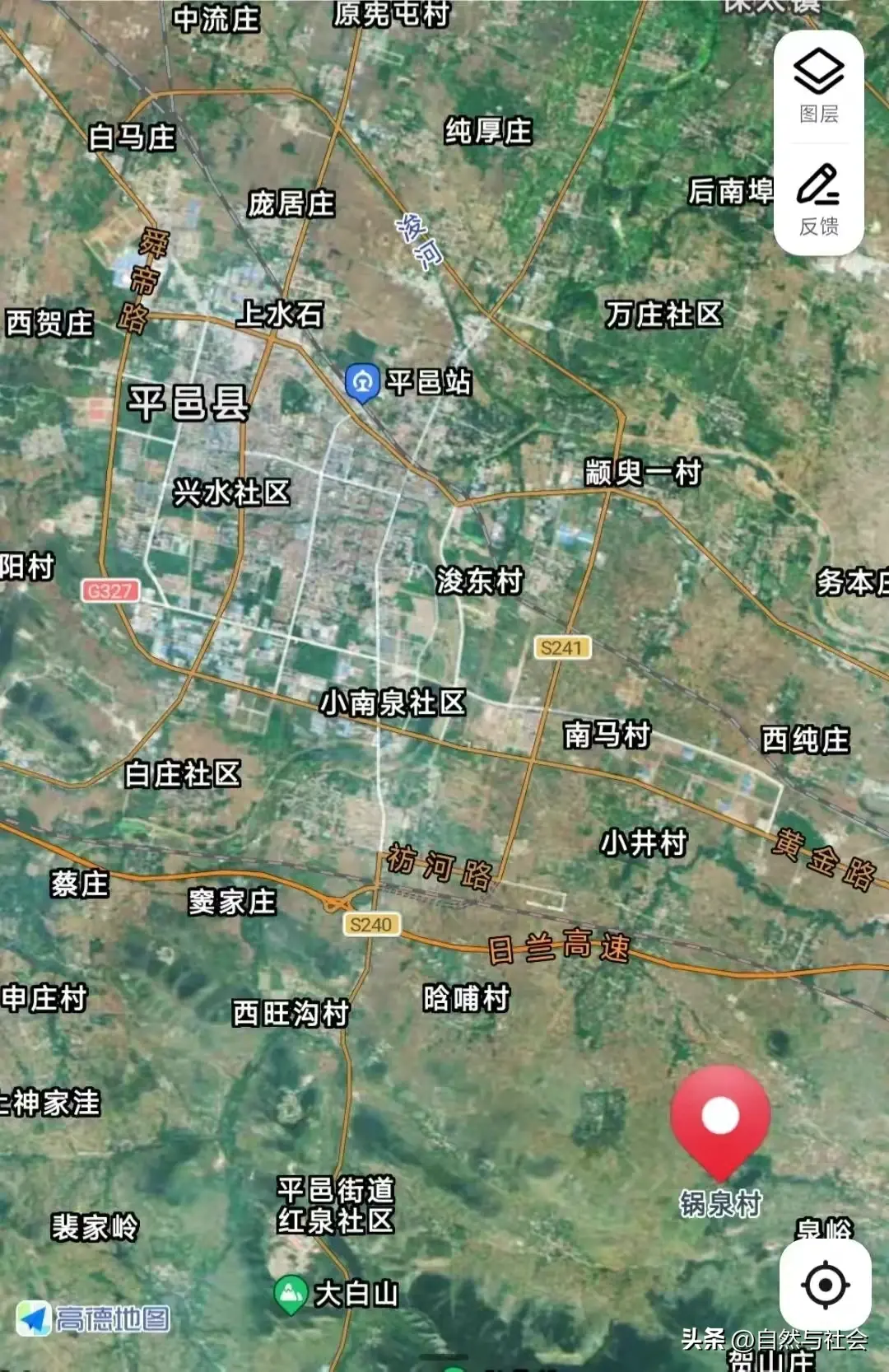Open the 大白山 scenic spot marker

tap(291, 1294)
